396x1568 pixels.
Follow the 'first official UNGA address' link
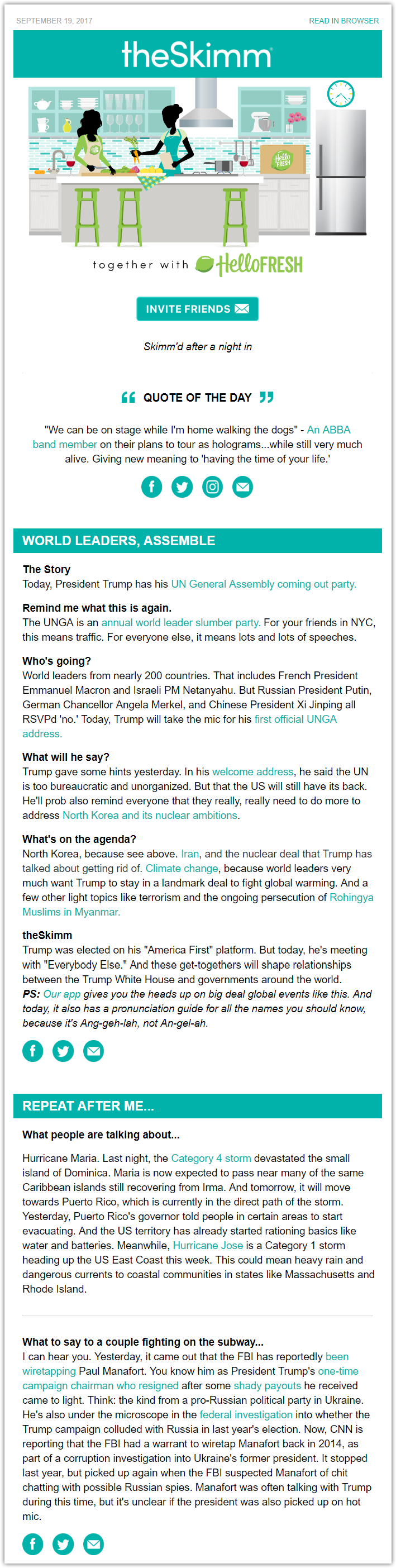coord(295,719)
